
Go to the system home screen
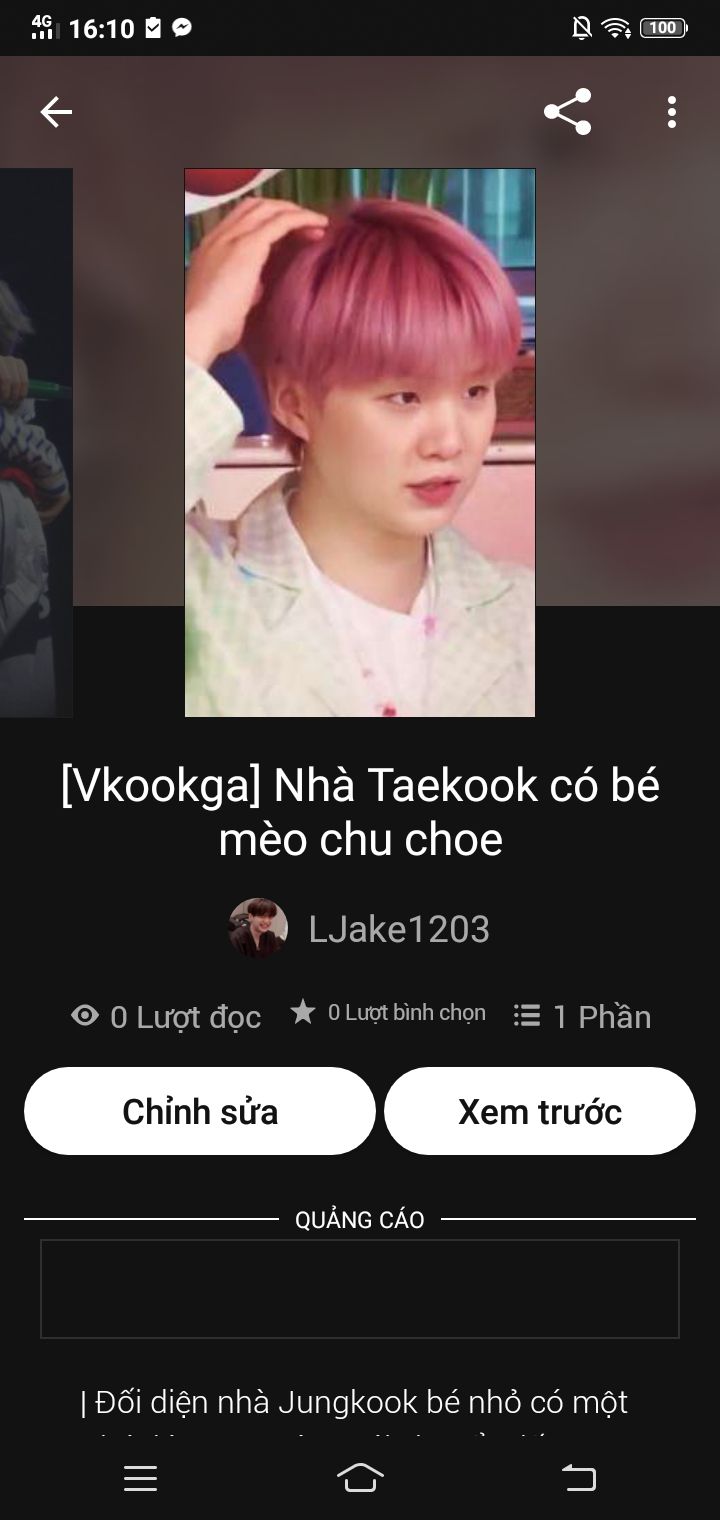360,1478
